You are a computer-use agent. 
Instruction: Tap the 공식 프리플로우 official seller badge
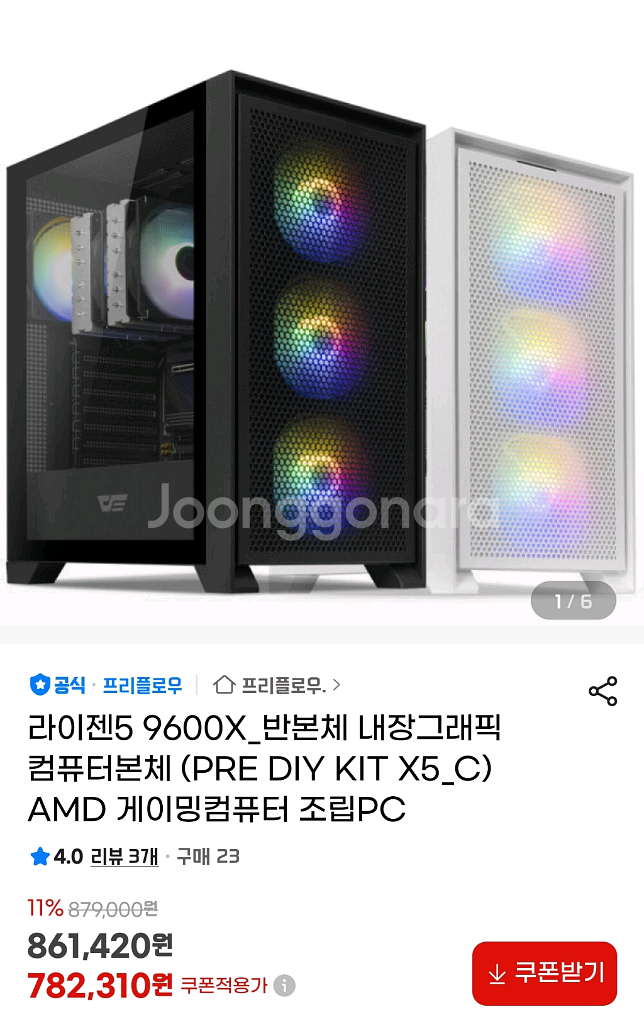pos(106,685)
